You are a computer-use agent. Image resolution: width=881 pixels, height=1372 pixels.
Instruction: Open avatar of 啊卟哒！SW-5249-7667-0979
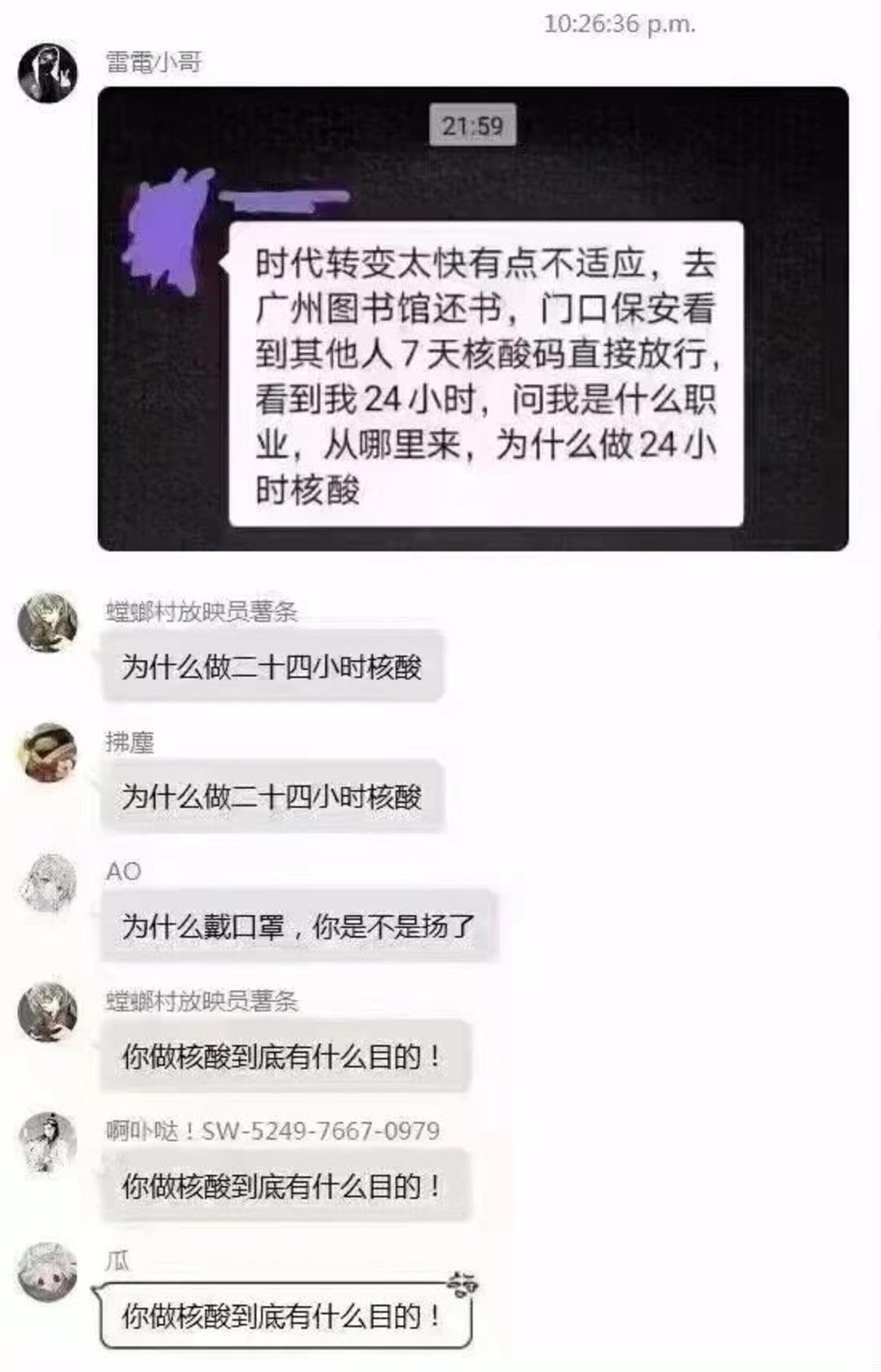pyautogui.click(x=47, y=1142)
